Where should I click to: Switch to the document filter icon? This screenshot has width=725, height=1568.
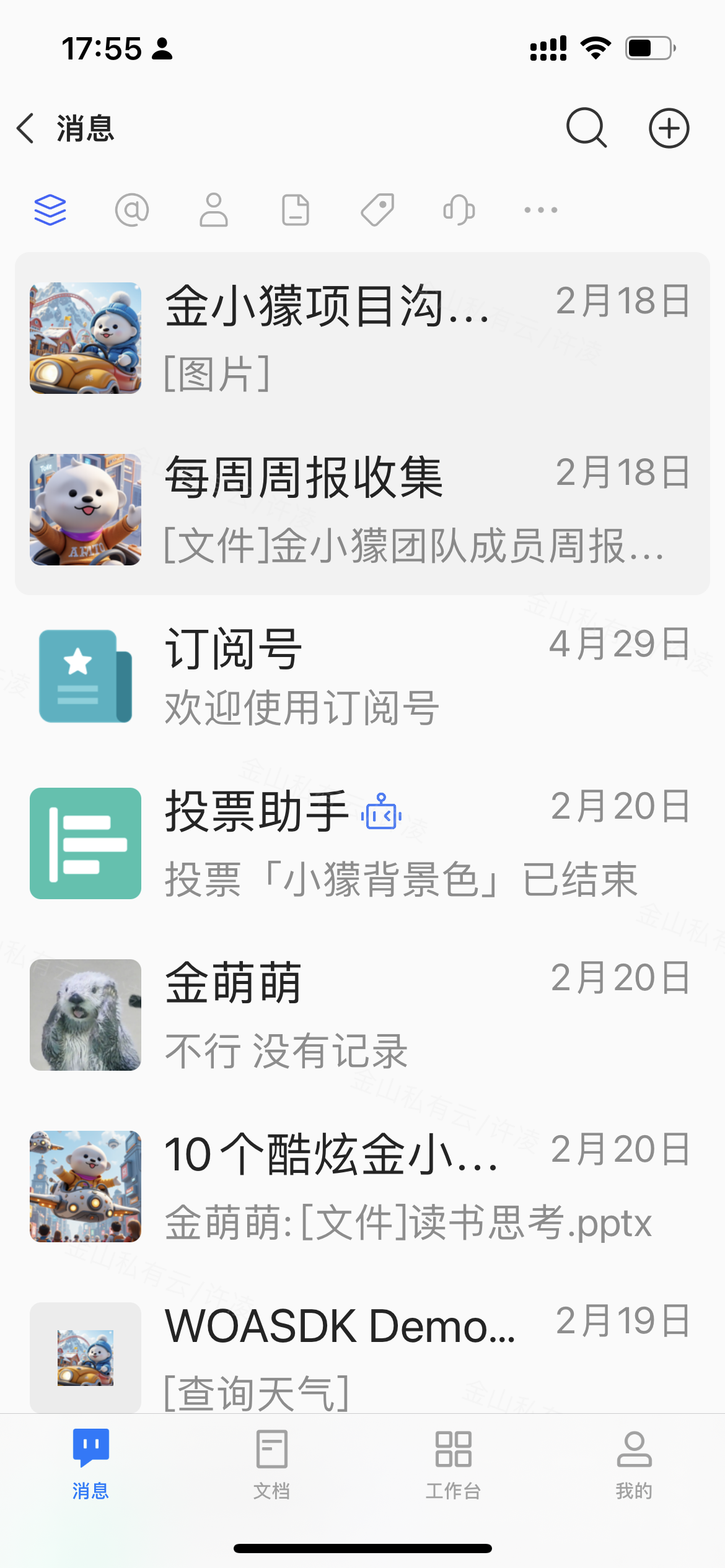(x=296, y=210)
